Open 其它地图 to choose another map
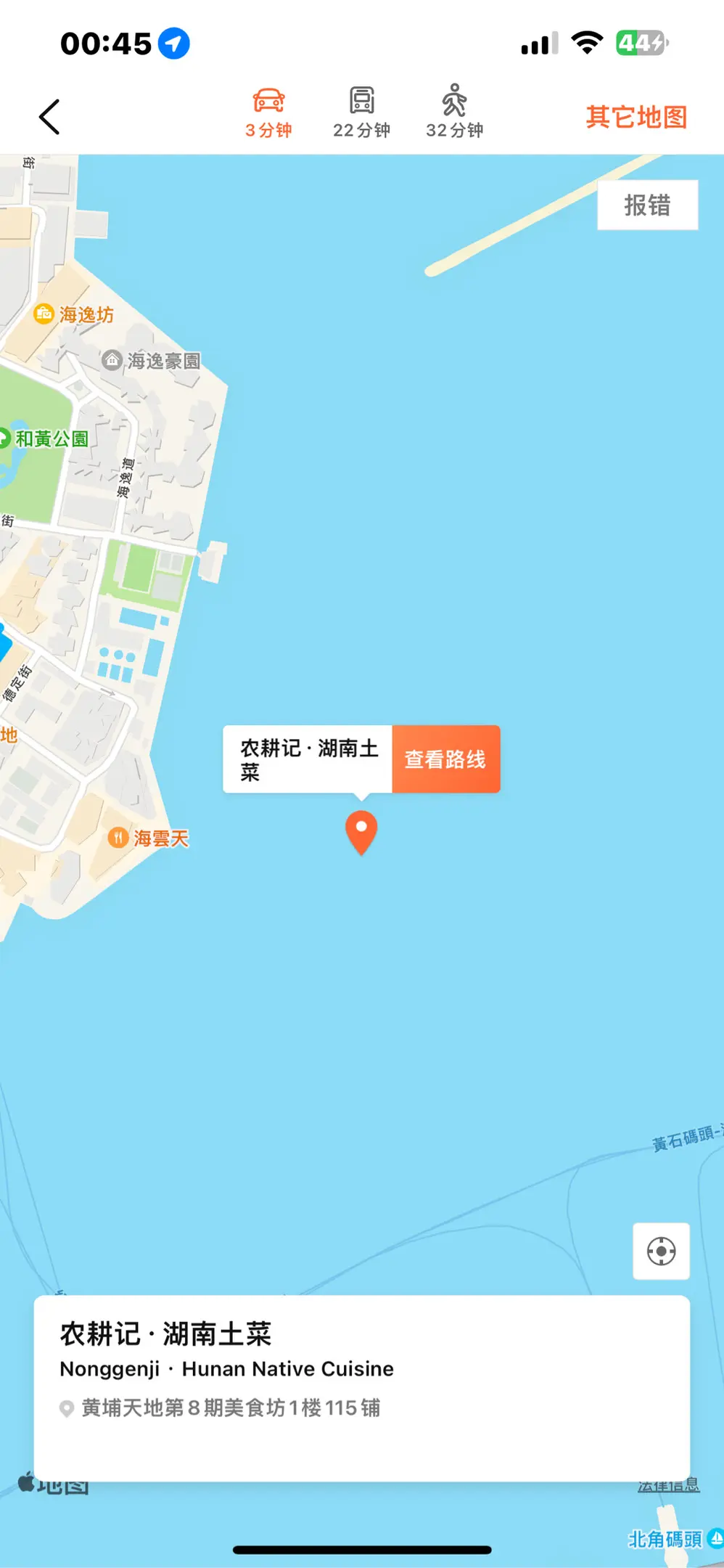The height and width of the screenshot is (1568, 724). pyautogui.click(x=636, y=117)
